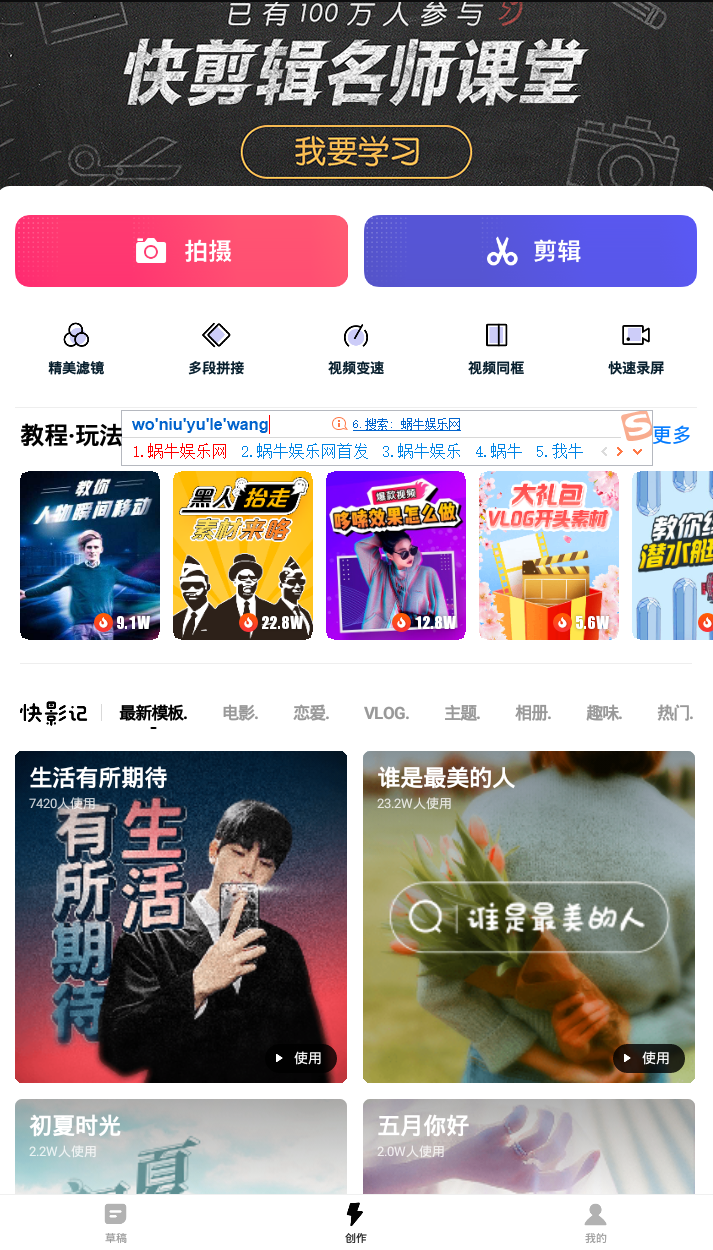The width and height of the screenshot is (713, 1250).
Task: Switch to the 相册 template tab
Action: (533, 713)
